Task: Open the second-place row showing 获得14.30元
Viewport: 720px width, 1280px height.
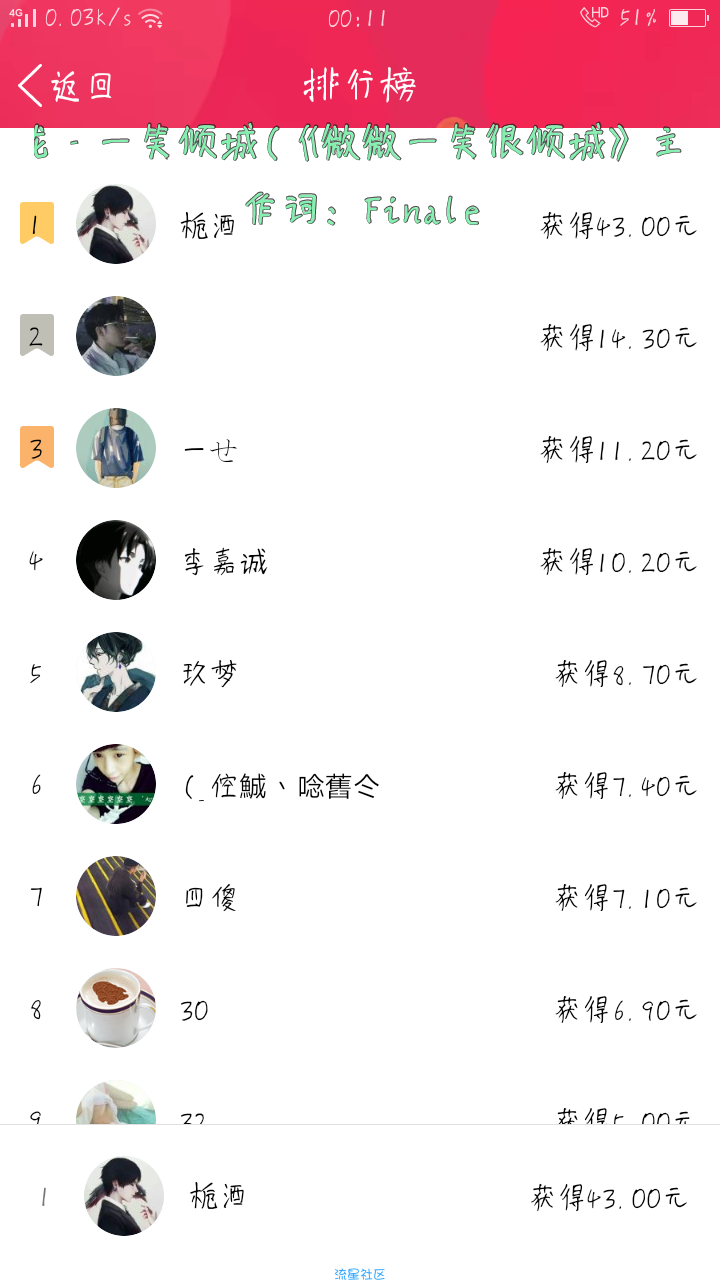Action: coord(360,336)
